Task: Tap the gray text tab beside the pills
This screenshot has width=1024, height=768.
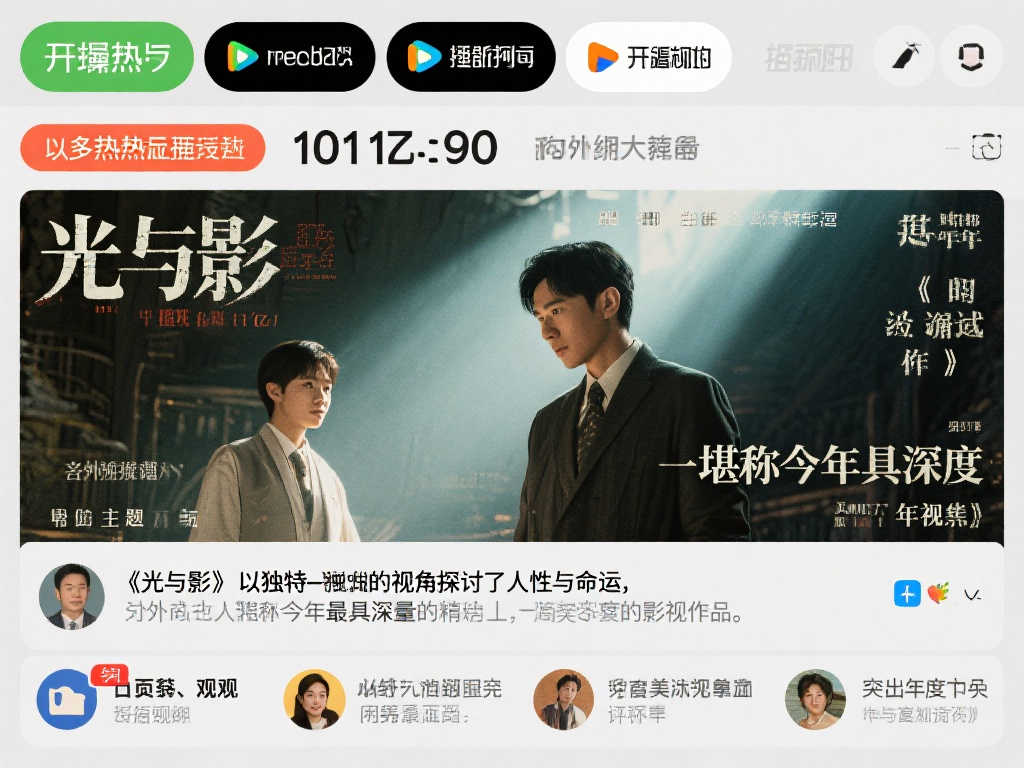Action: click(x=808, y=58)
